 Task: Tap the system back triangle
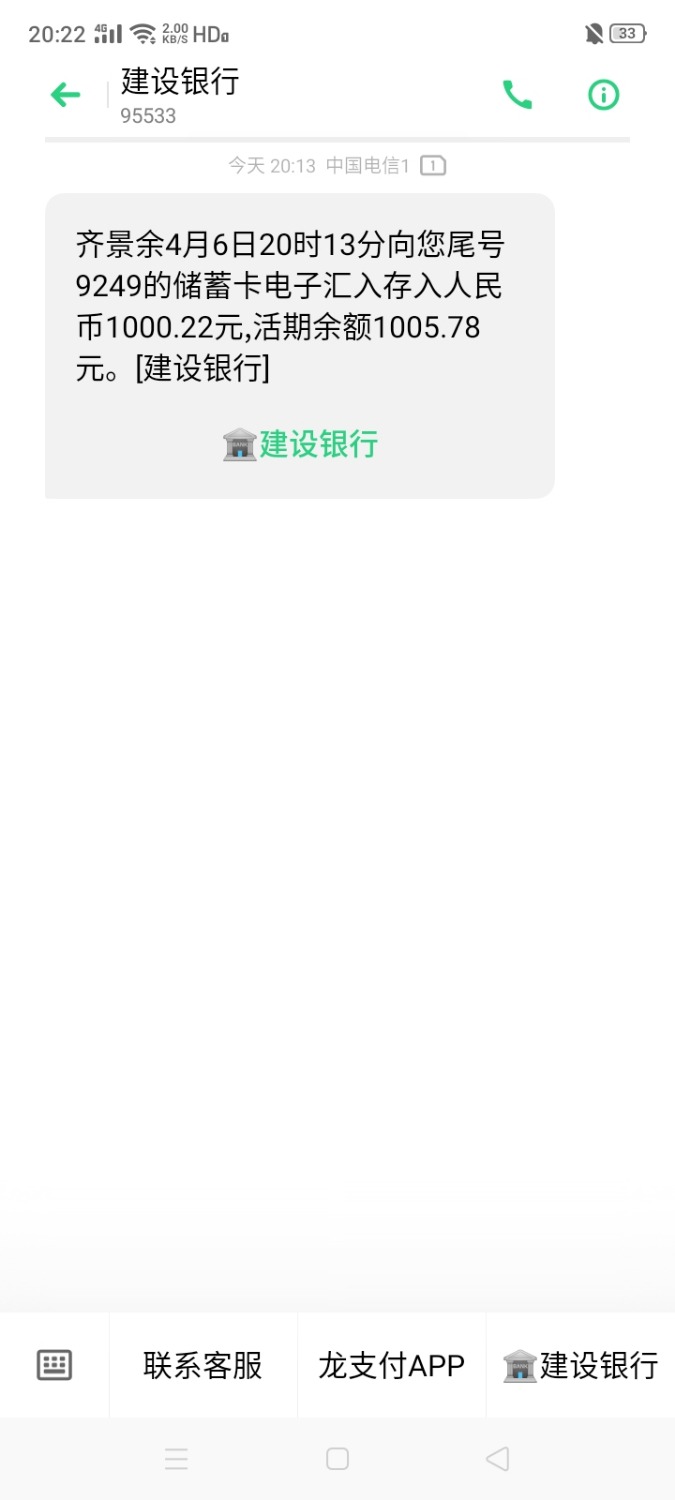click(497, 1459)
